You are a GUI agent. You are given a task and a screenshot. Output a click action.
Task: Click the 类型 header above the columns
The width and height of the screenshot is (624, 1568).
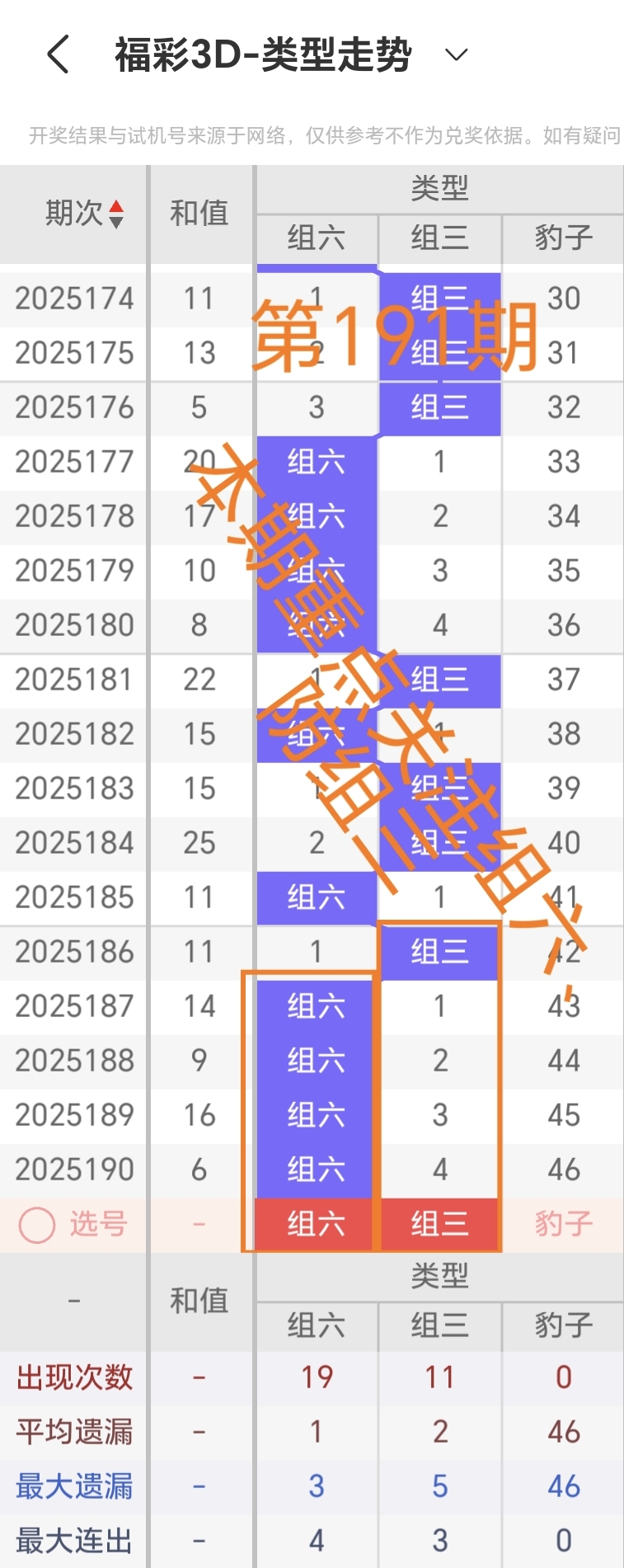439,188
